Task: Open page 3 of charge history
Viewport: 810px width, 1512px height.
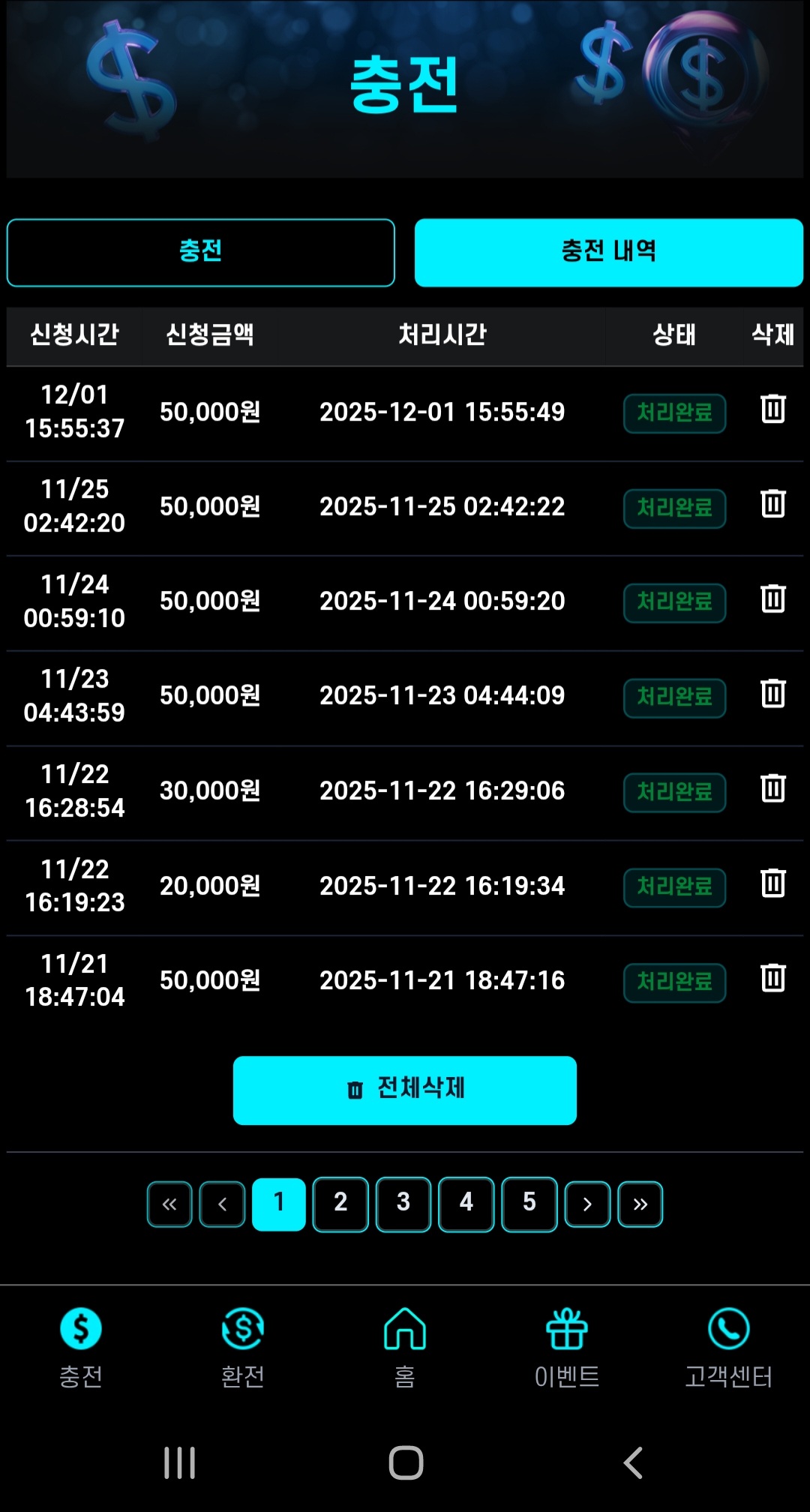Action: tap(403, 1204)
